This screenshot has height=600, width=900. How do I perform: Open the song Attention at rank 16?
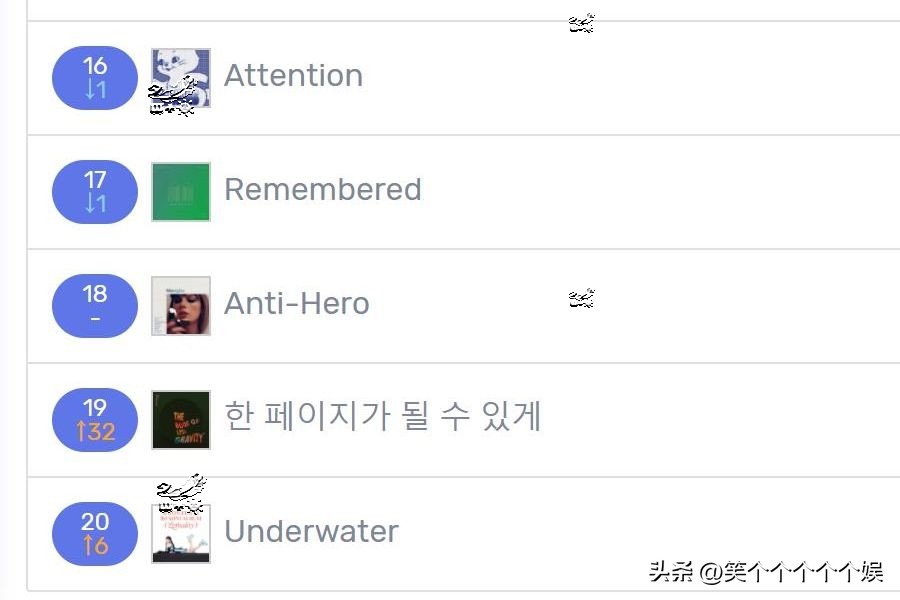coord(293,76)
